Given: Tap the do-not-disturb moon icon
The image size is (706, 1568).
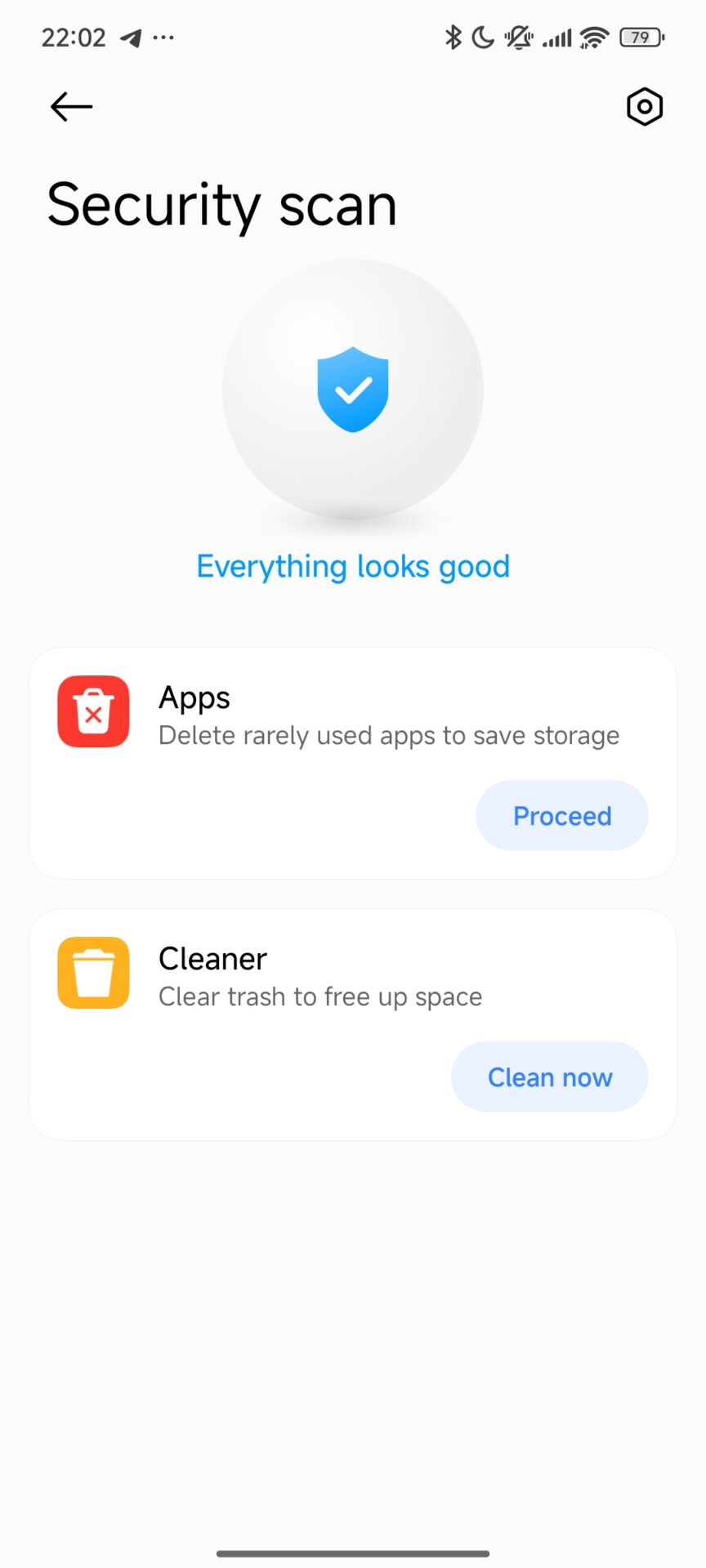Looking at the screenshot, I should pyautogui.click(x=480, y=37).
